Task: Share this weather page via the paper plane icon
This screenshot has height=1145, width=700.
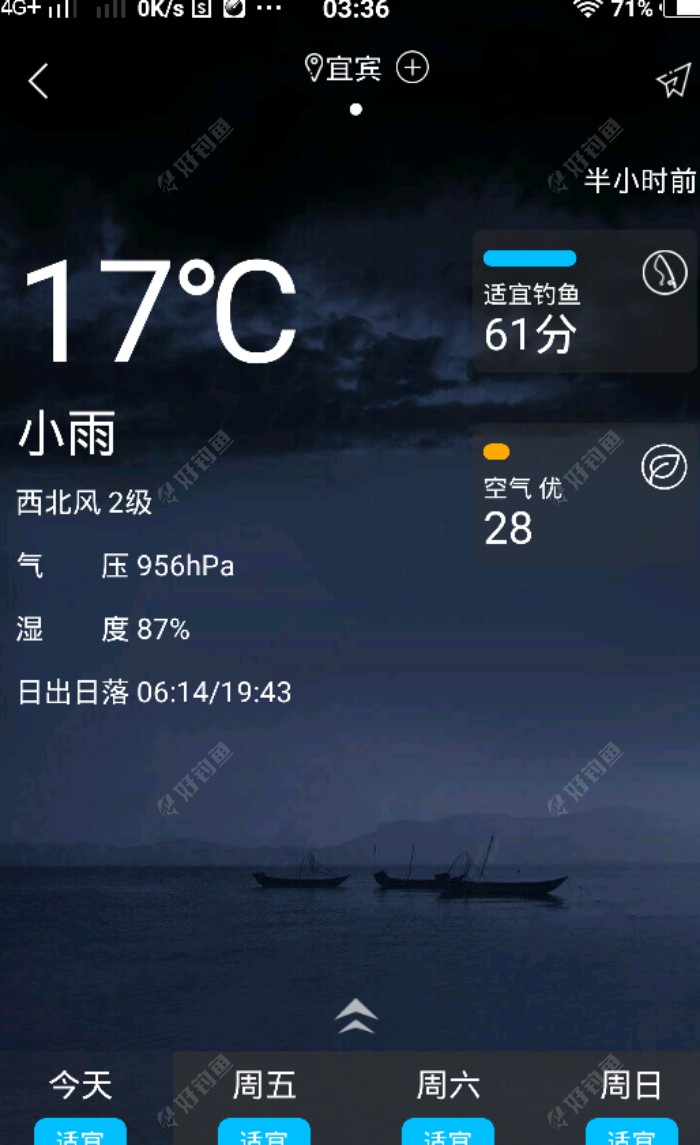Action: [673, 81]
